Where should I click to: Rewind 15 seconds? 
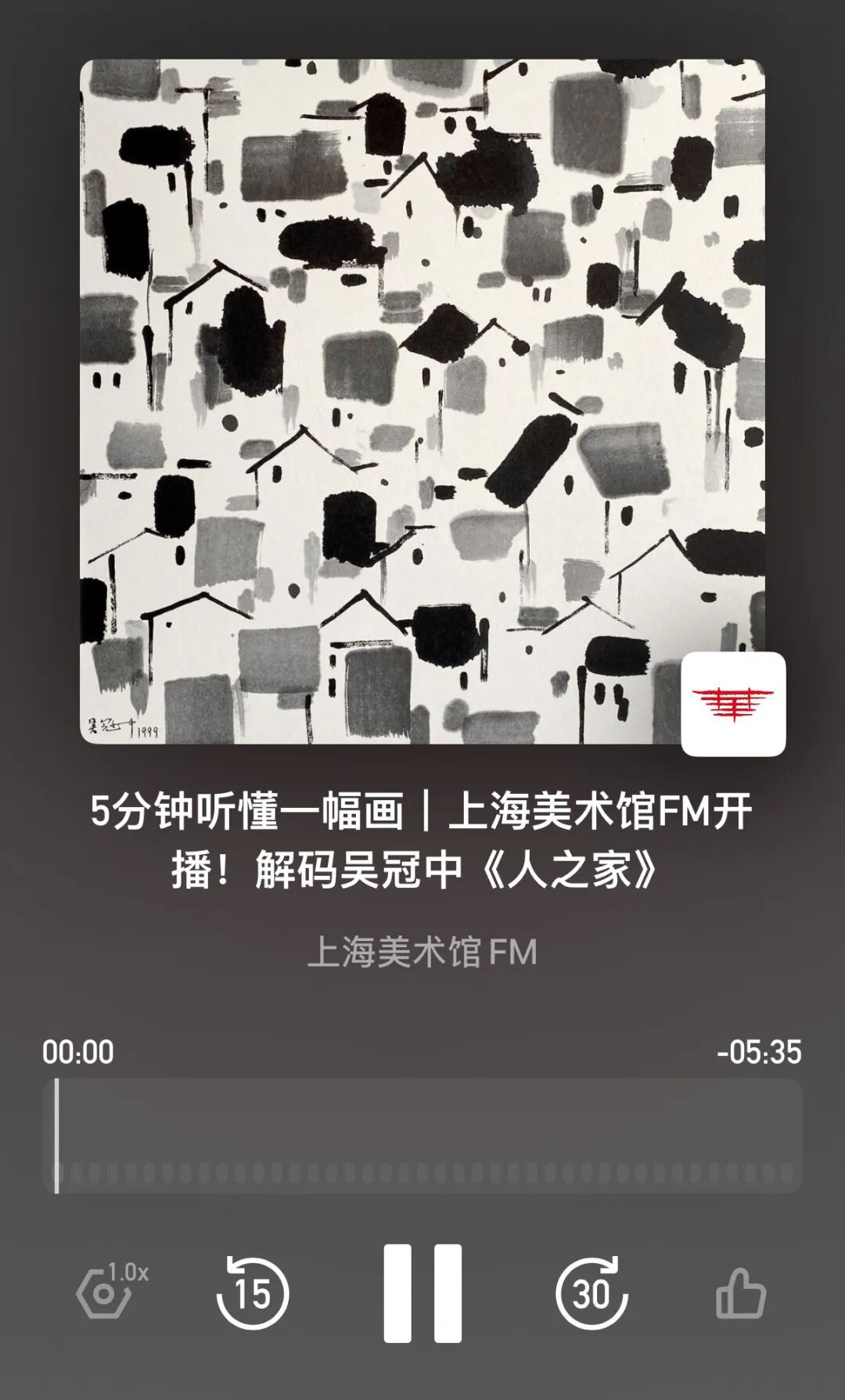point(252,1293)
